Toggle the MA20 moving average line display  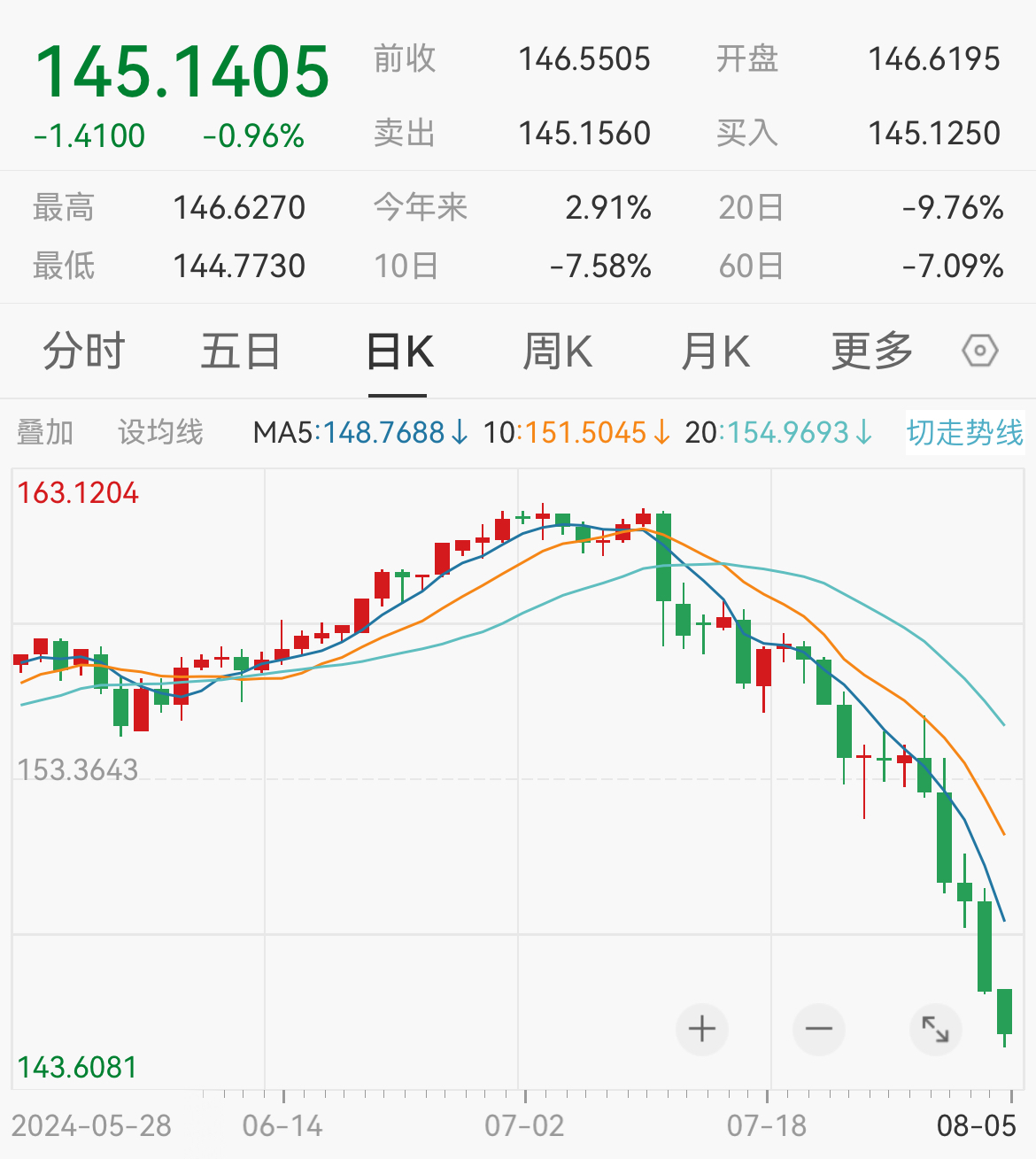pos(767,433)
